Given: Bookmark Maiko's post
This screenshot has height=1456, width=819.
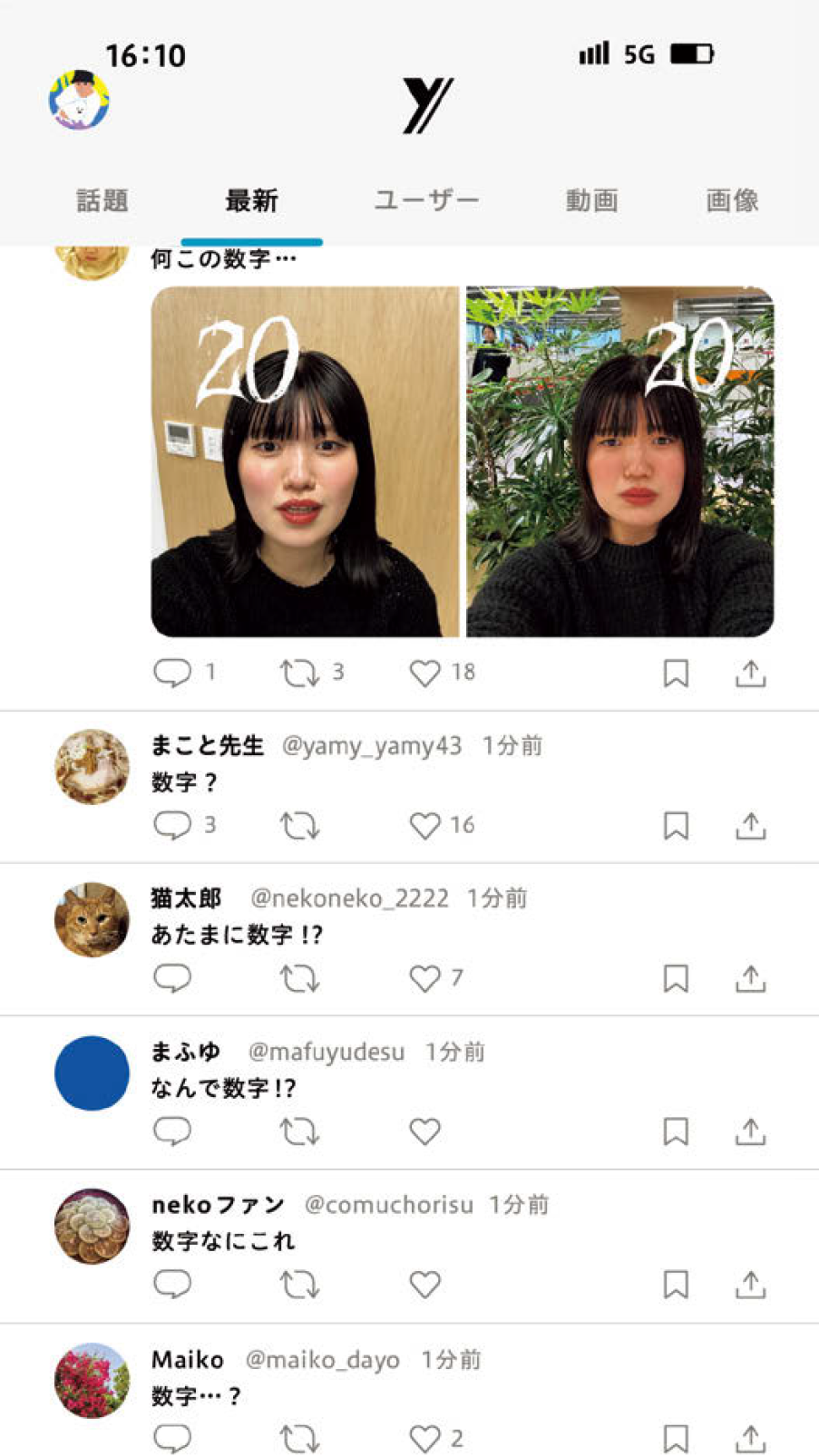Looking at the screenshot, I should tap(676, 1438).
